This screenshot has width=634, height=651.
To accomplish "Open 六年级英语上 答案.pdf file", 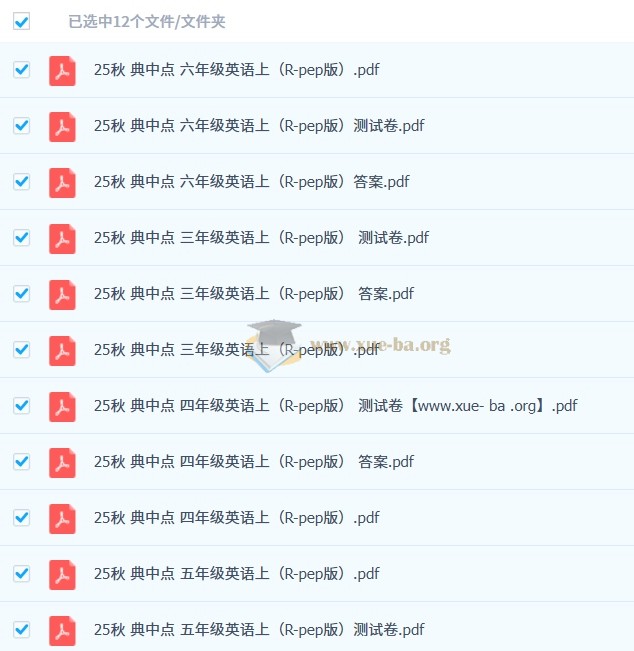I will [x=251, y=182].
